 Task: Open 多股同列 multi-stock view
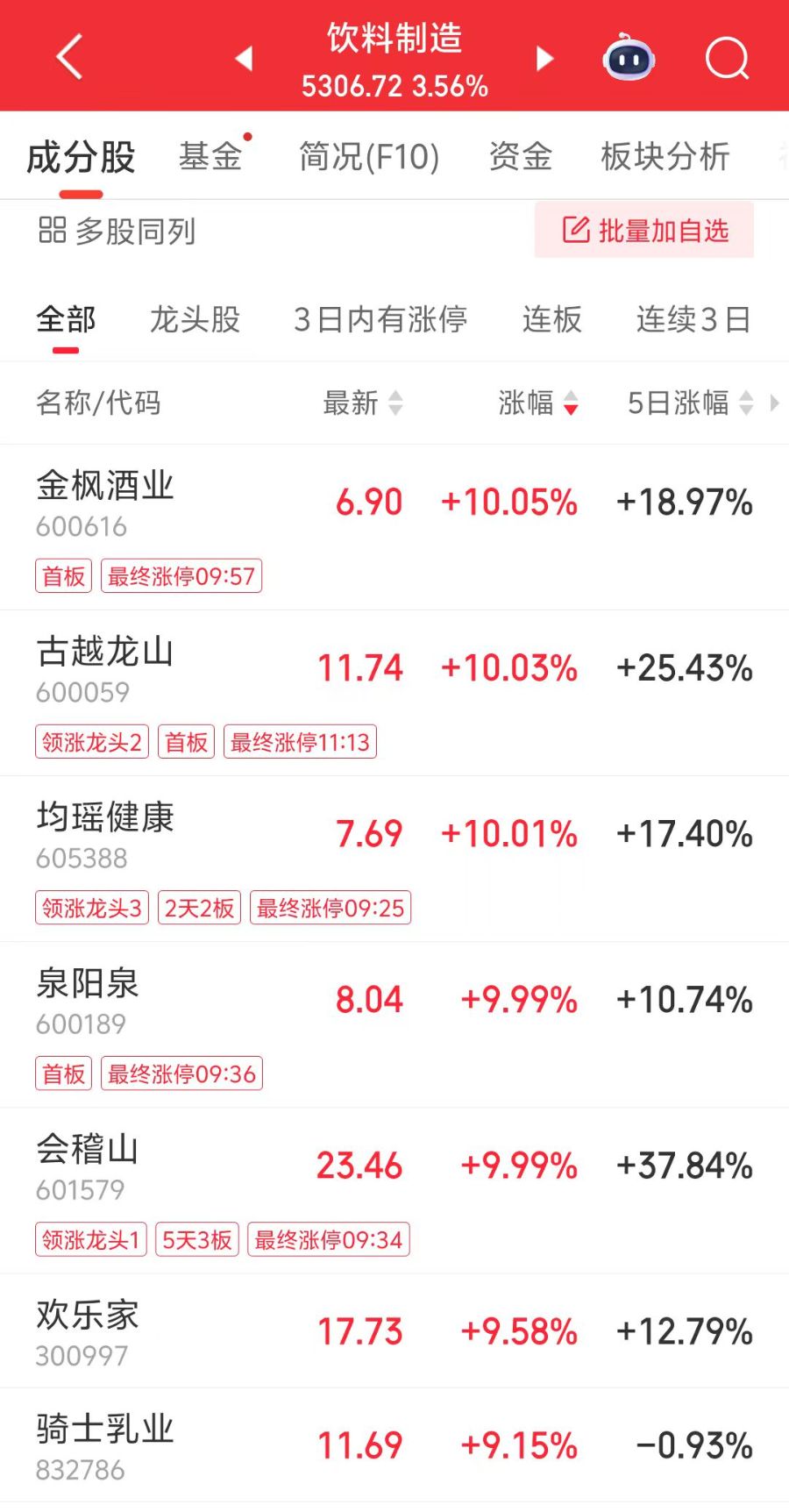pos(117,231)
